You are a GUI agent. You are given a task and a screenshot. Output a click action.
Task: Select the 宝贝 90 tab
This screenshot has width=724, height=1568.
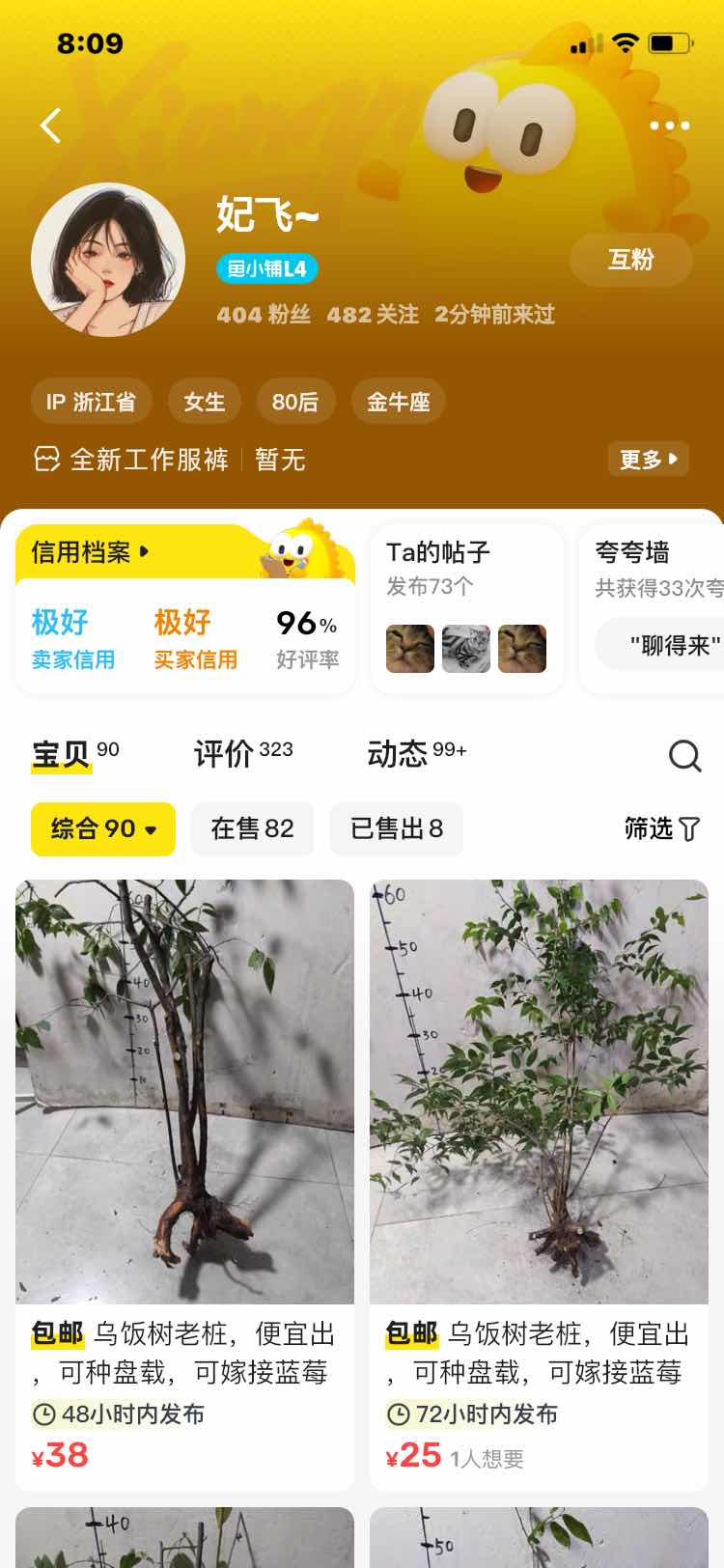pos(75,753)
